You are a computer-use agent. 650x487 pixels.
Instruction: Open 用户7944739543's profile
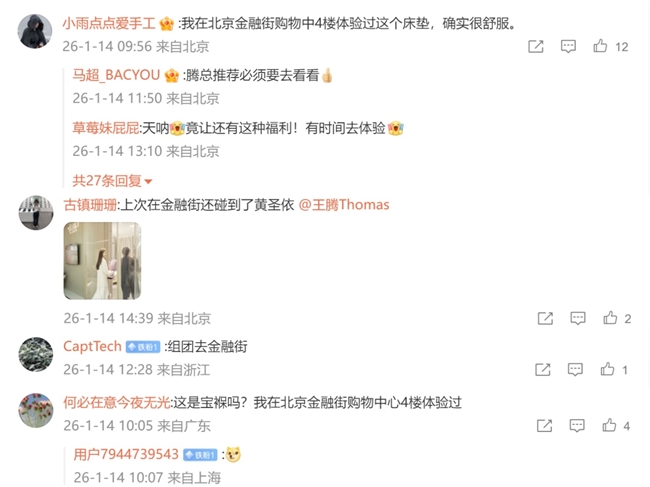[126, 454]
